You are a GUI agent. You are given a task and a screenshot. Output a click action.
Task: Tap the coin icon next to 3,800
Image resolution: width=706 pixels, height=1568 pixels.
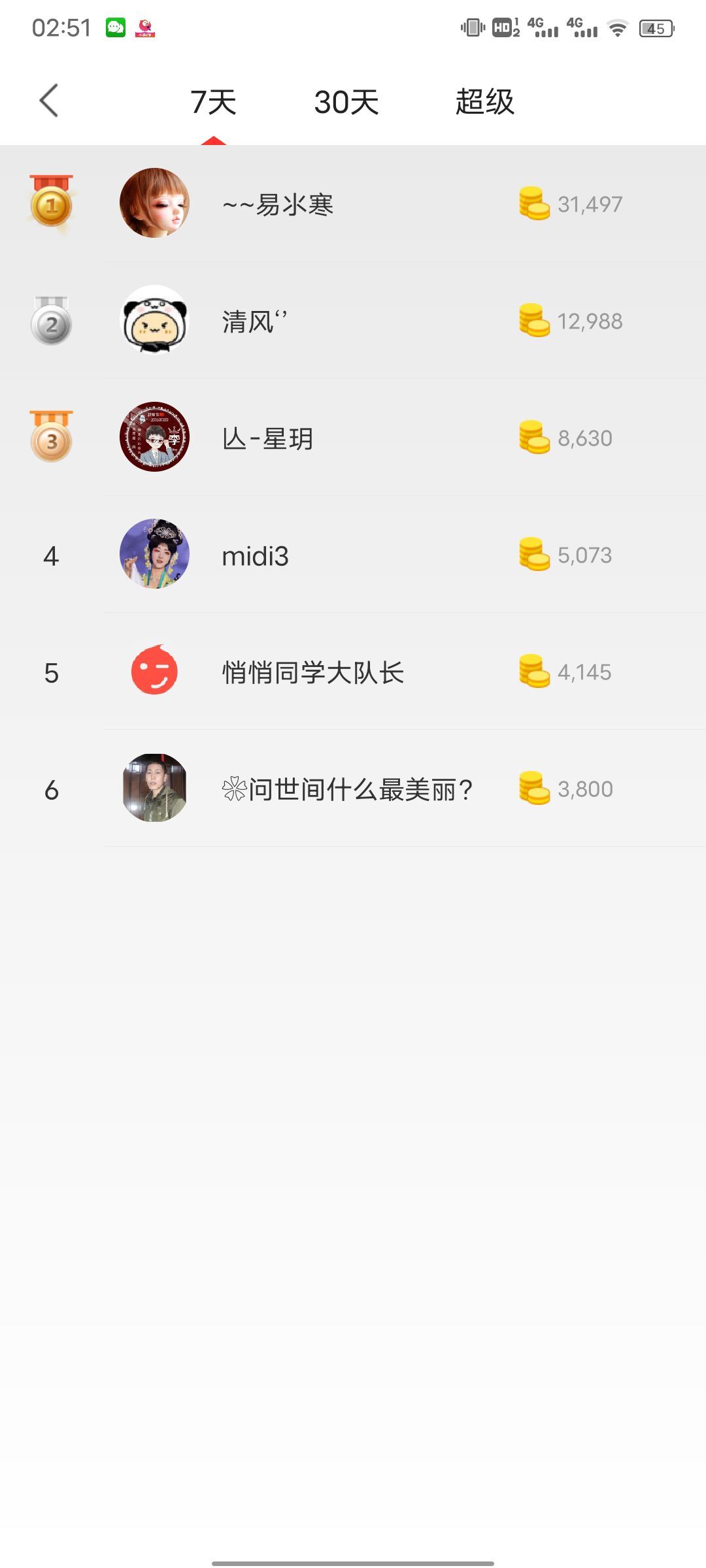click(x=533, y=789)
